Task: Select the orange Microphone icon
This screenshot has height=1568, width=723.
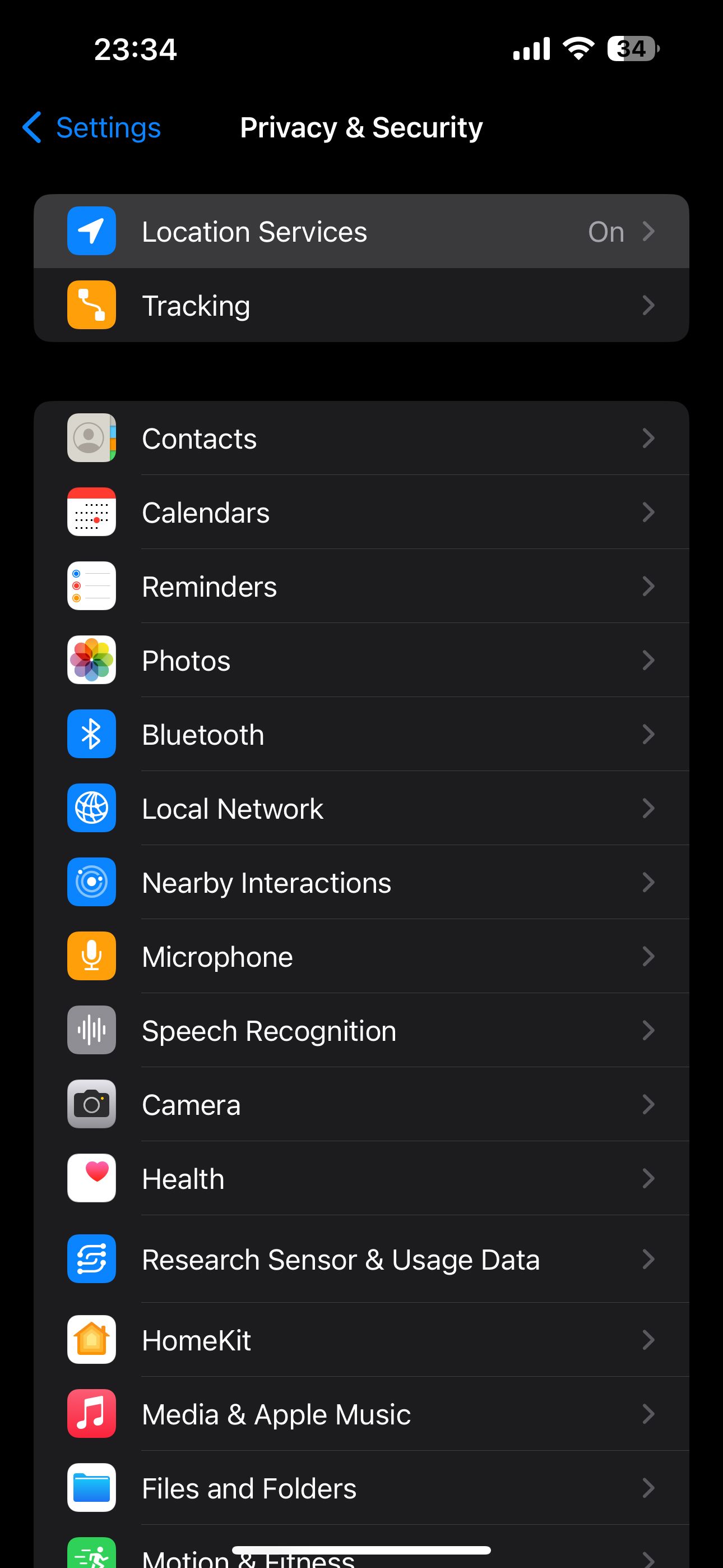Action: pyautogui.click(x=91, y=956)
